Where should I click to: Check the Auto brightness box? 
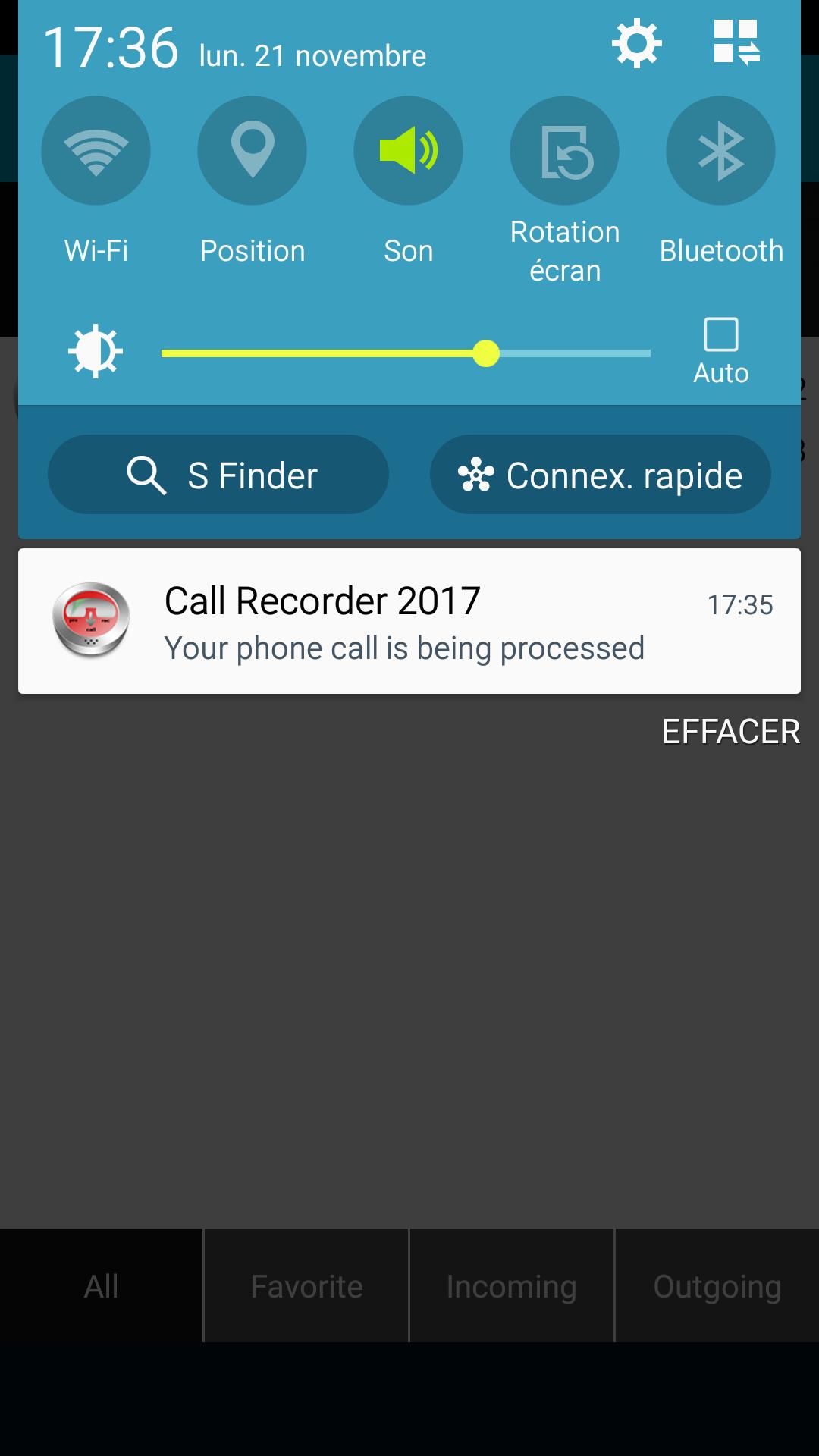click(720, 335)
